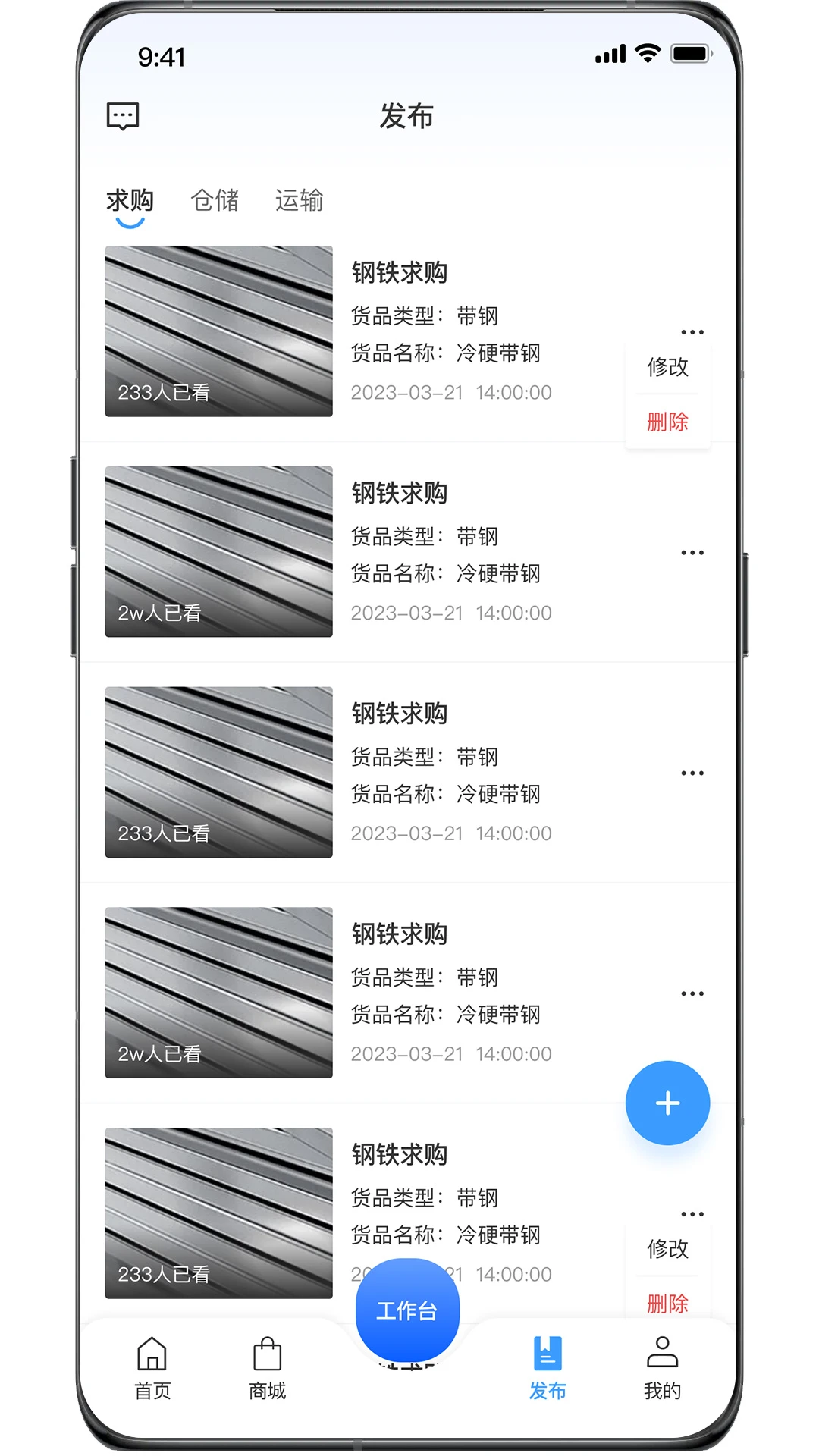Select 修改 in the open context menu
Image resolution: width=819 pixels, height=1456 pixels.
[x=667, y=368]
